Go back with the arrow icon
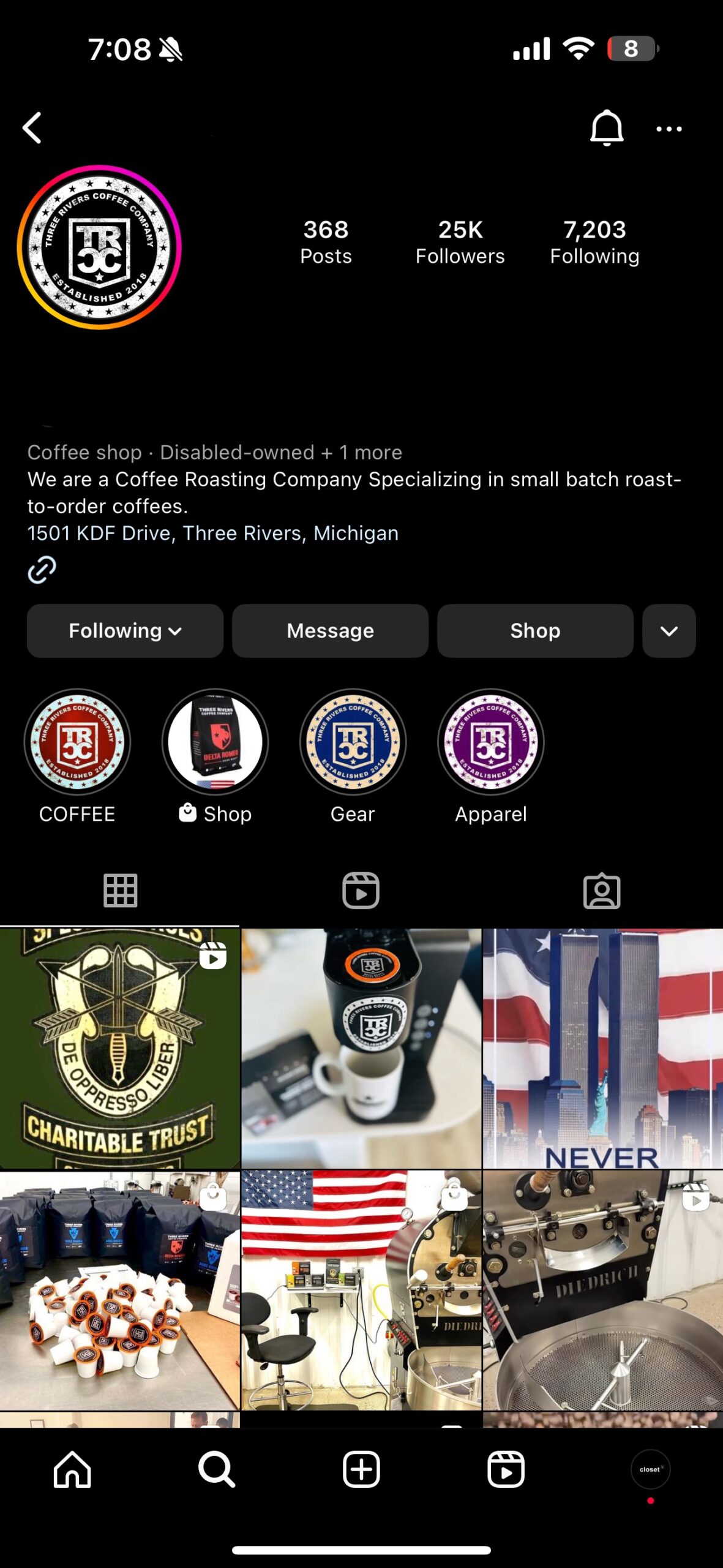723x1568 pixels. click(32, 128)
